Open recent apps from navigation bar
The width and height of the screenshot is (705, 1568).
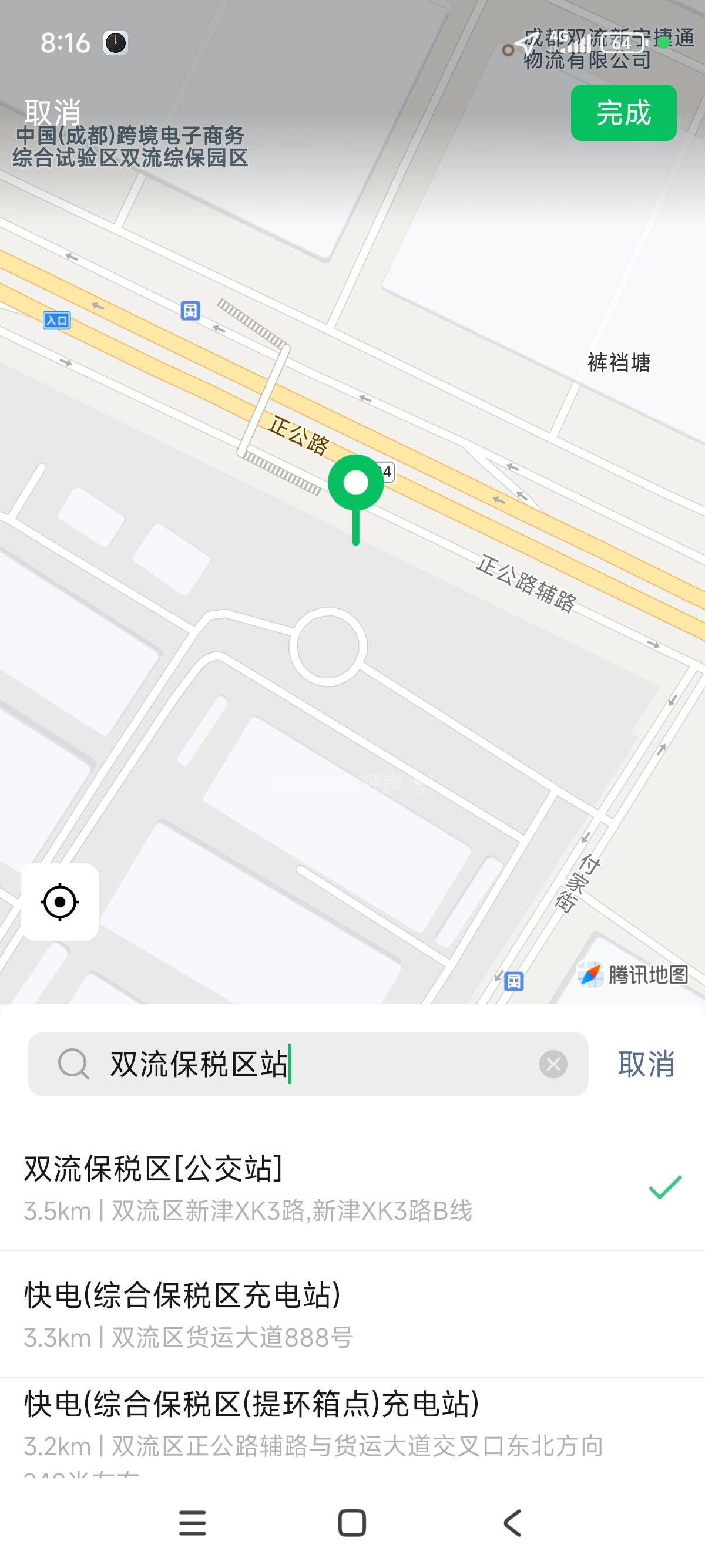[192, 1523]
